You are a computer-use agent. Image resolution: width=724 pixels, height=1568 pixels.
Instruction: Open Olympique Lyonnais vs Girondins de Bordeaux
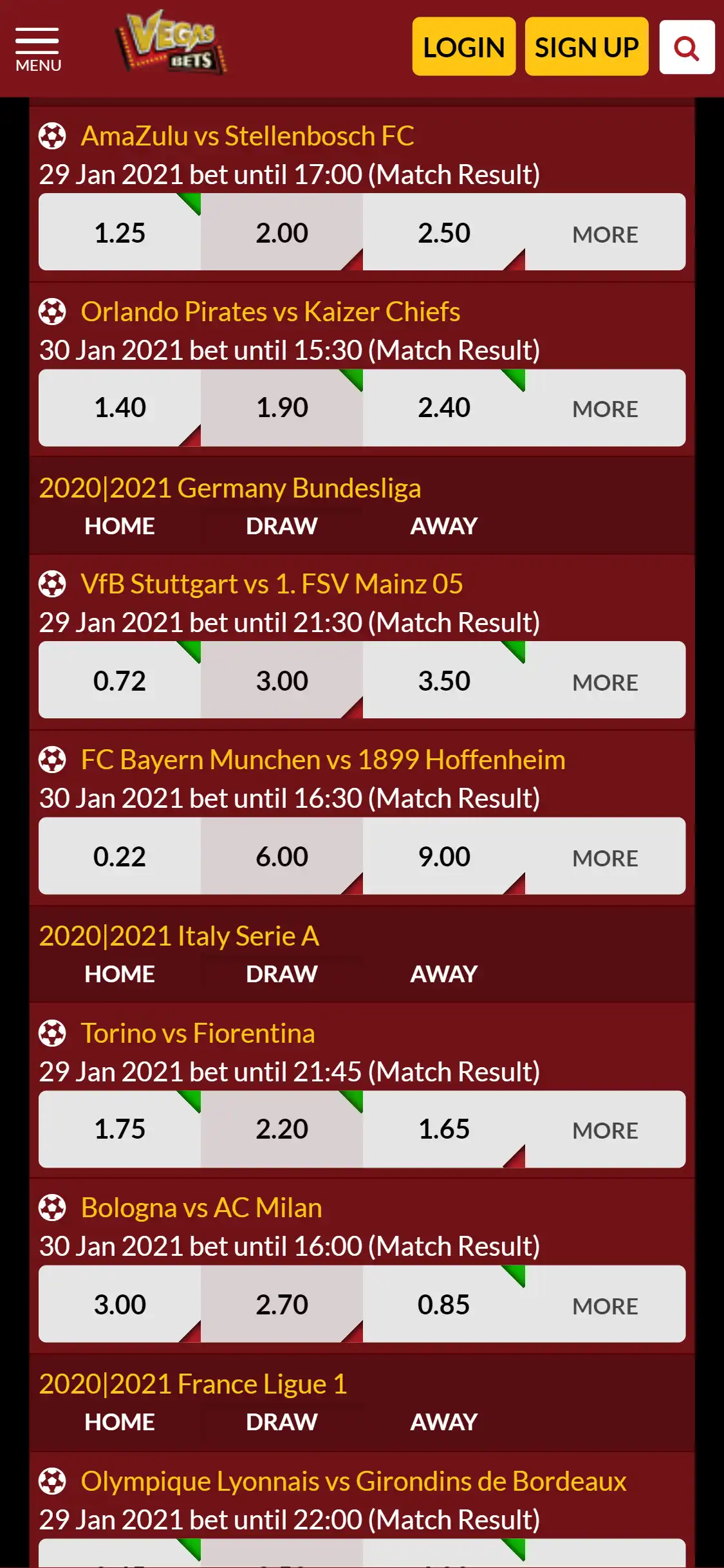(353, 1481)
